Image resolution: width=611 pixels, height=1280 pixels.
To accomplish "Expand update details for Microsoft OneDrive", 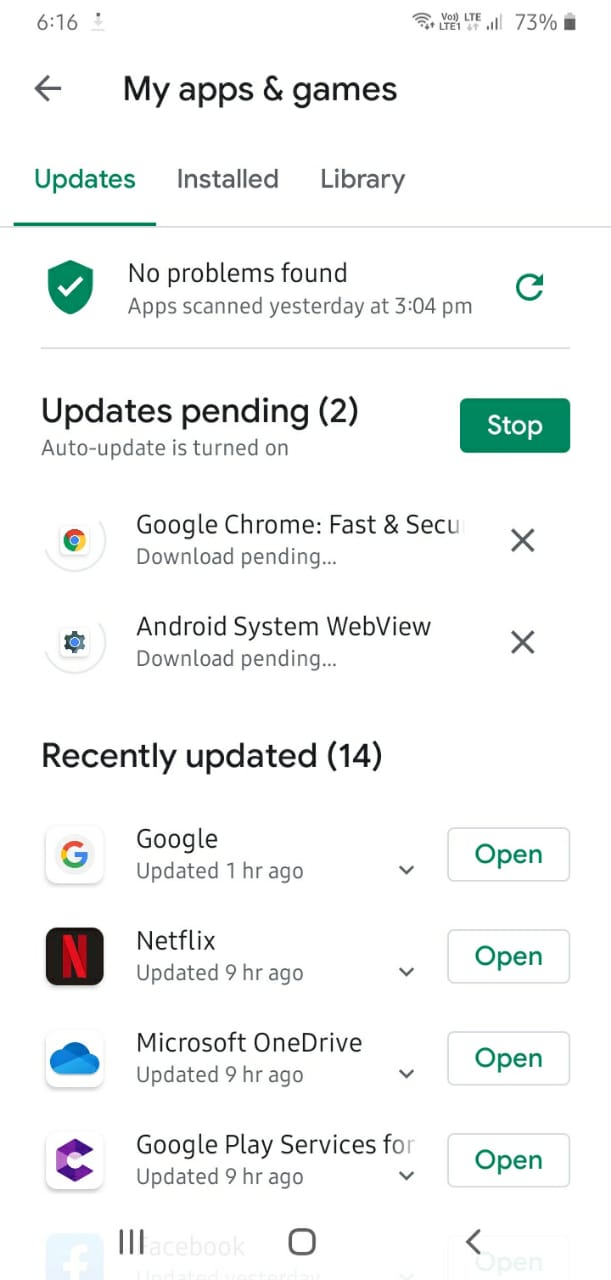I will [x=406, y=1074].
